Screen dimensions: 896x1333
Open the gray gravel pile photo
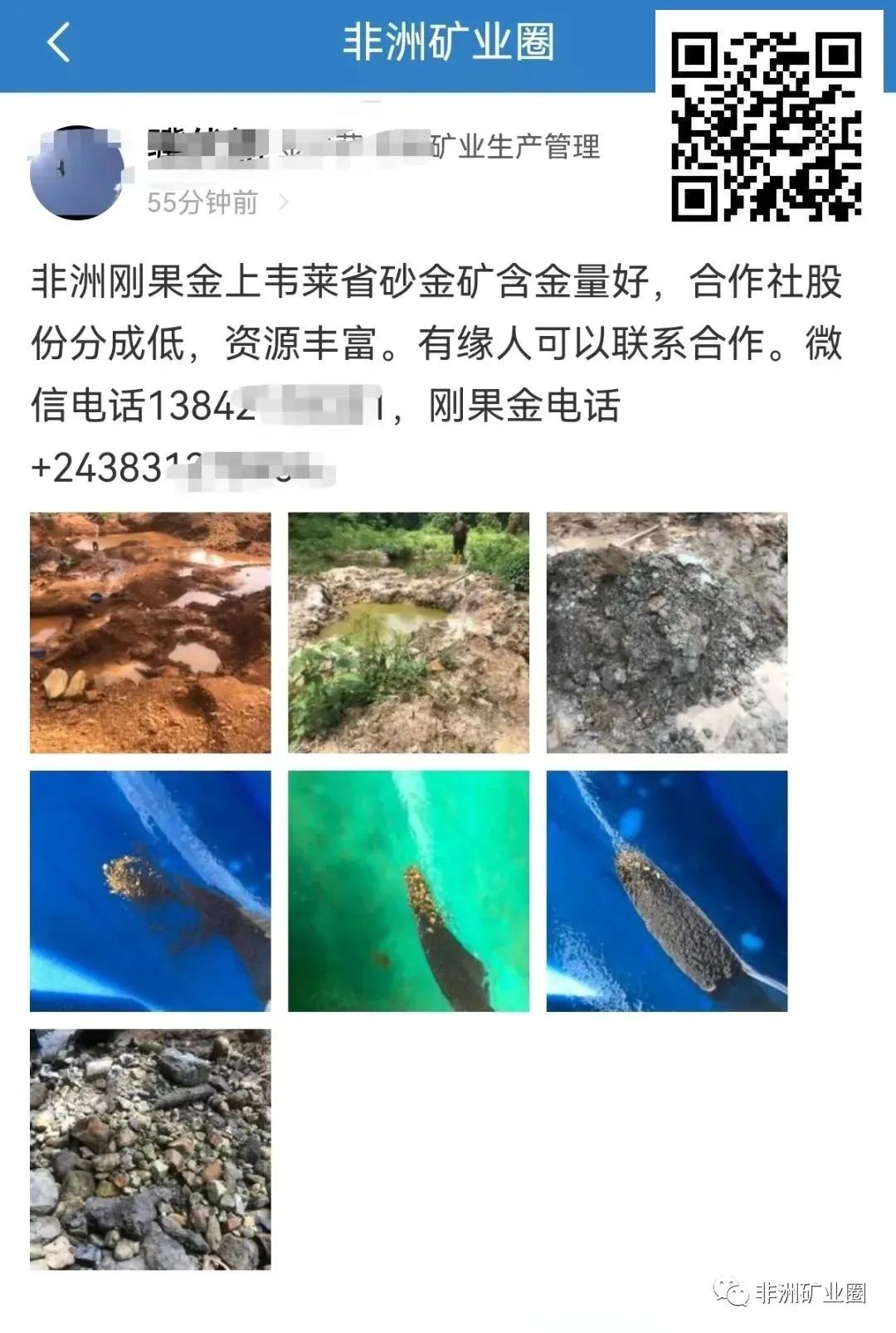(x=666, y=632)
